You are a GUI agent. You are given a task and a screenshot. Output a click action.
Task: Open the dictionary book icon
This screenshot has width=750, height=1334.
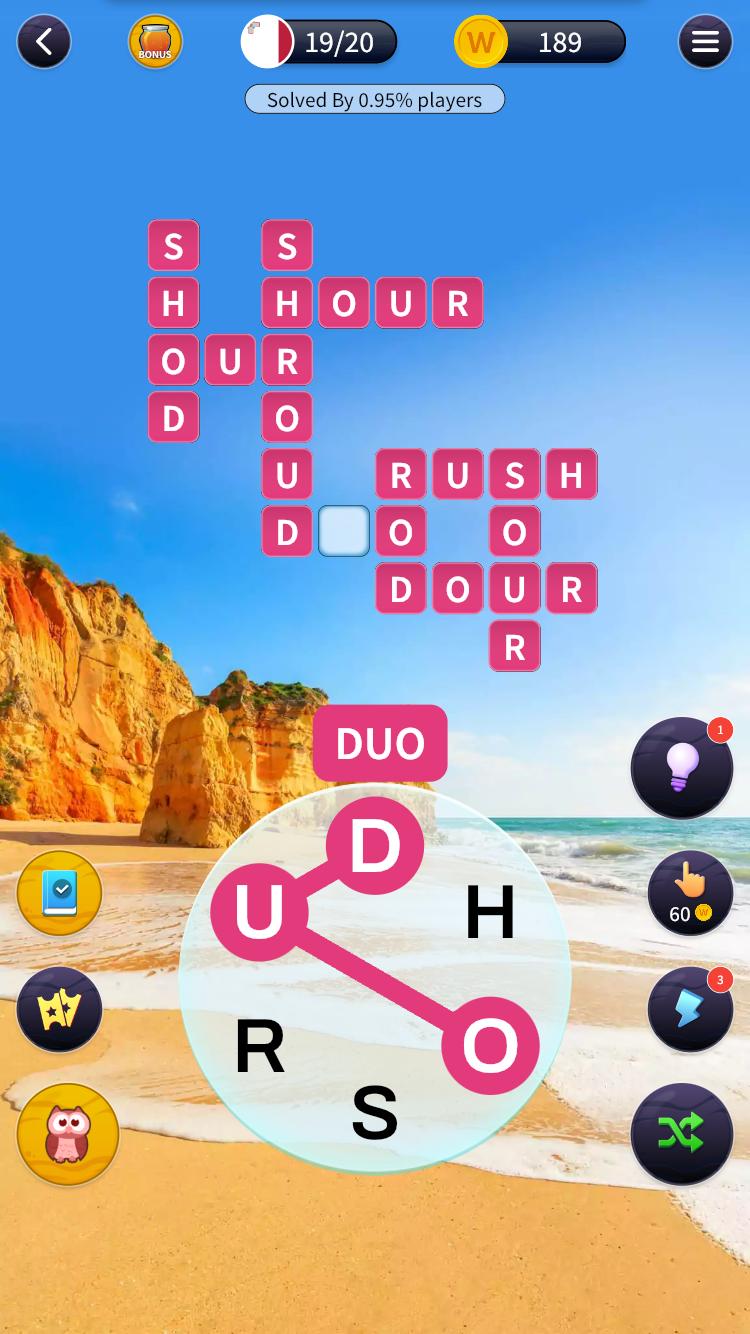[x=60, y=893]
